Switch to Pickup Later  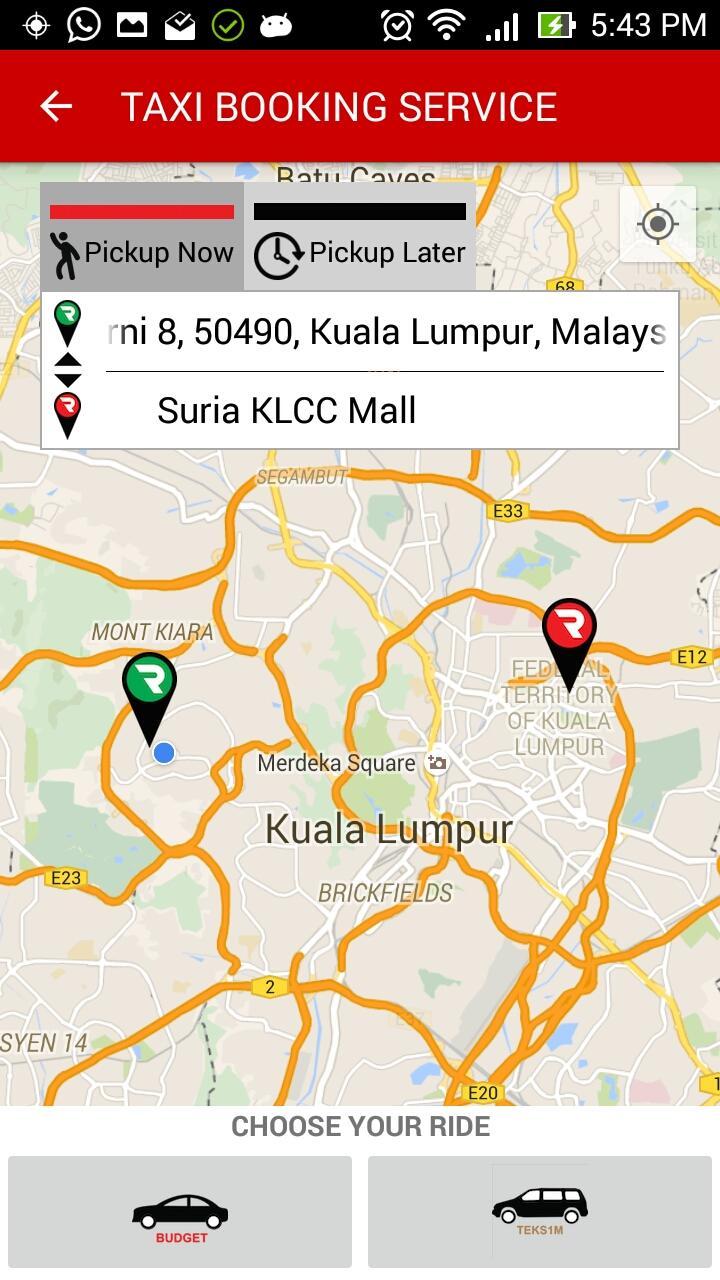(x=360, y=238)
